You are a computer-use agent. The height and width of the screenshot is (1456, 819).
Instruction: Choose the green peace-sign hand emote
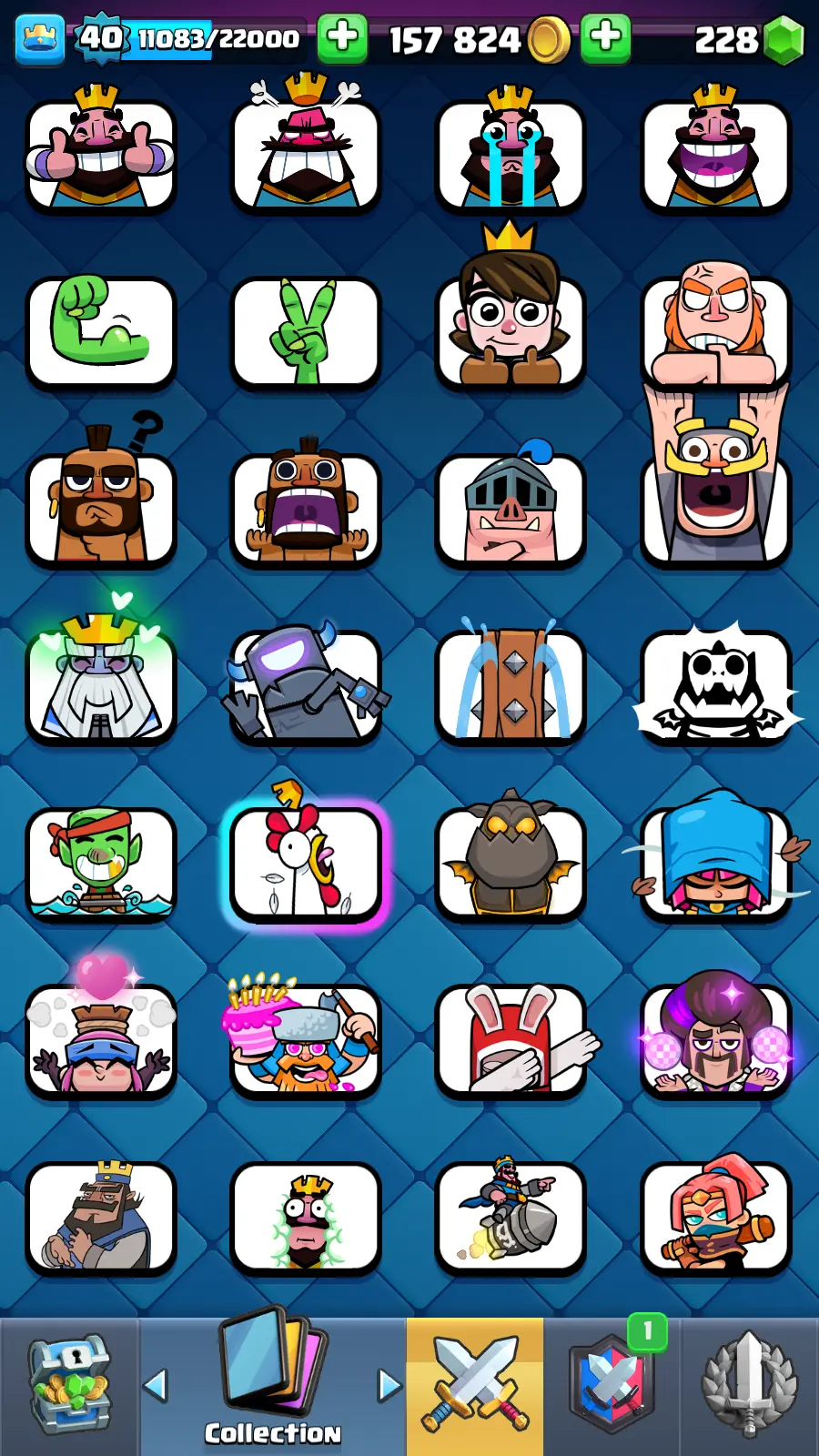tap(306, 331)
